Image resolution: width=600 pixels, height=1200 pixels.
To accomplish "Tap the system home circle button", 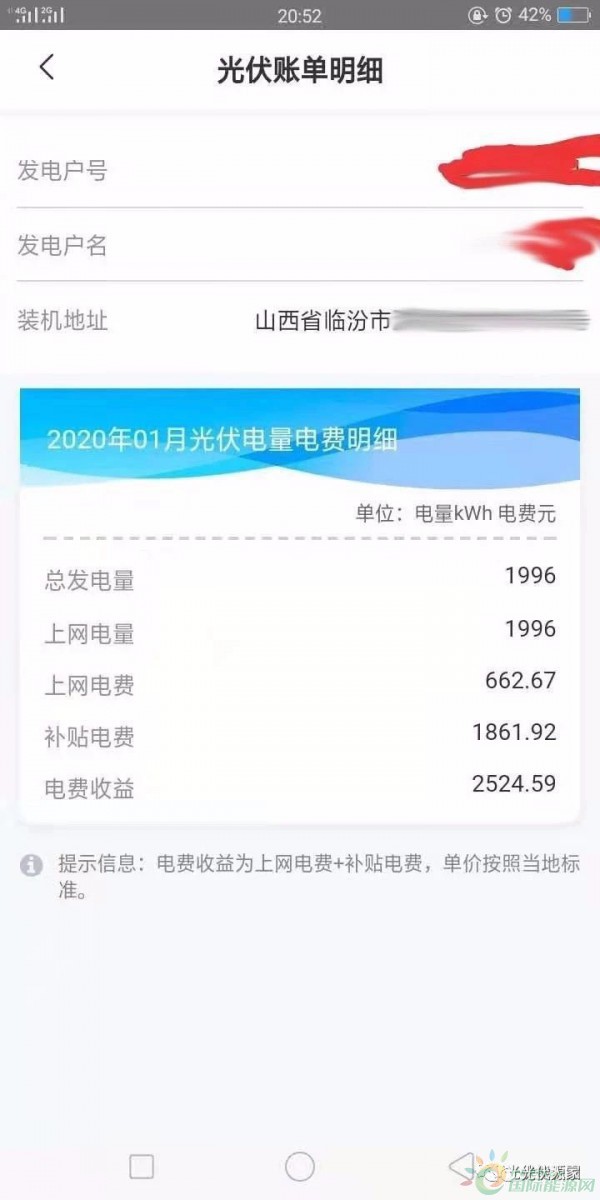I will 300,1166.
